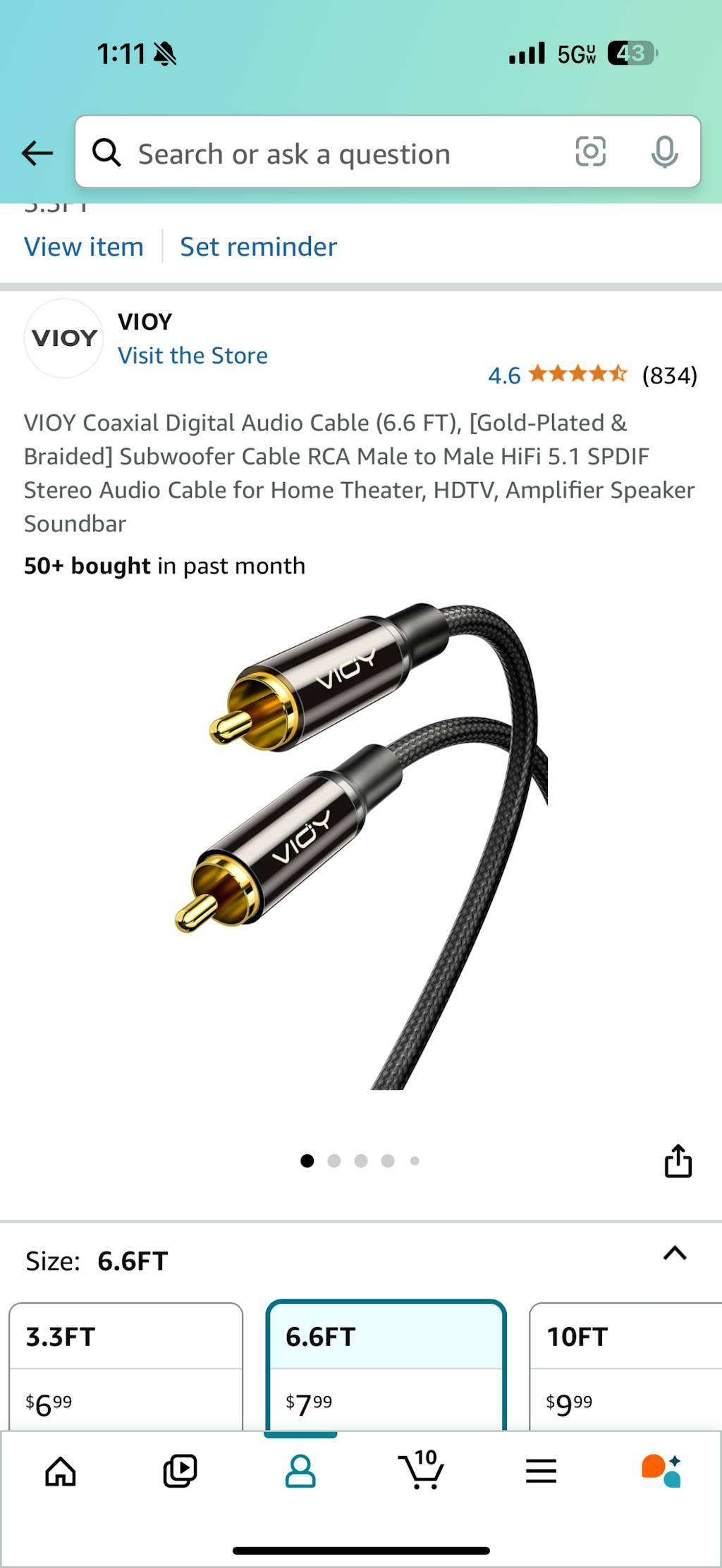
Task: Start voice search with the microphone
Action: tap(663, 152)
